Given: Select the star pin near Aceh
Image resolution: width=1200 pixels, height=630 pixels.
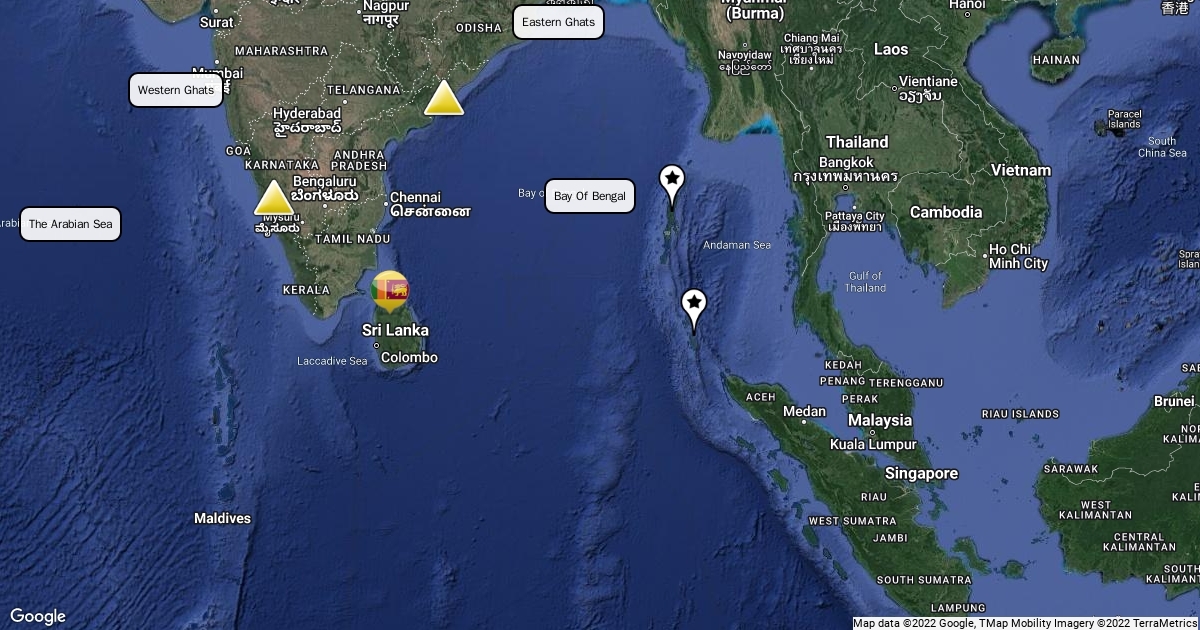Looking at the screenshot, I should pyautogui.click(x=694, y=309).
